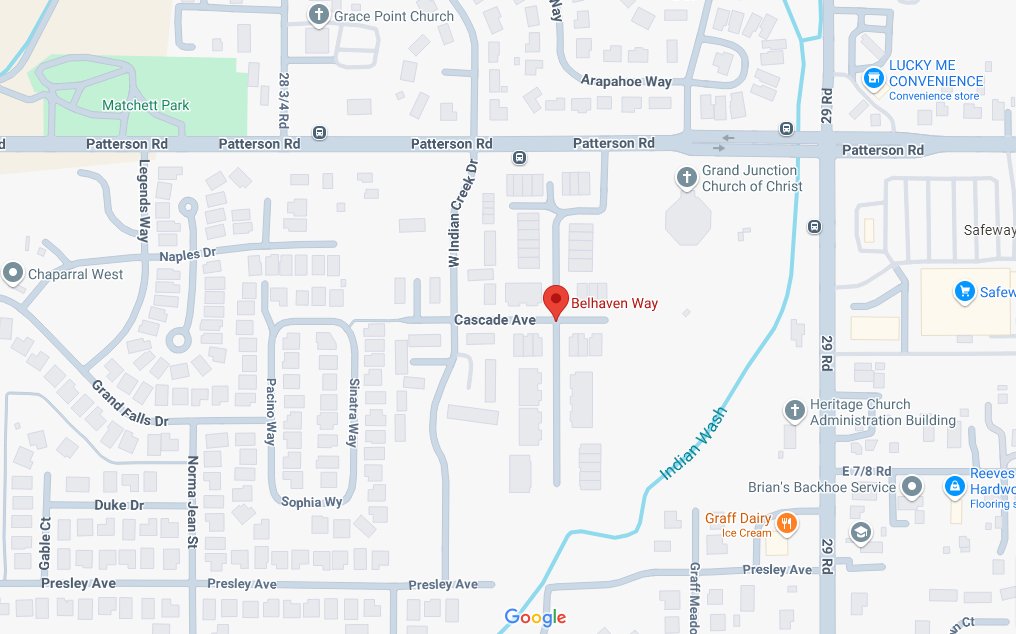Select the Matchett Park label
Viewport: 1016px width, 634px height.
tap(145, 105)
